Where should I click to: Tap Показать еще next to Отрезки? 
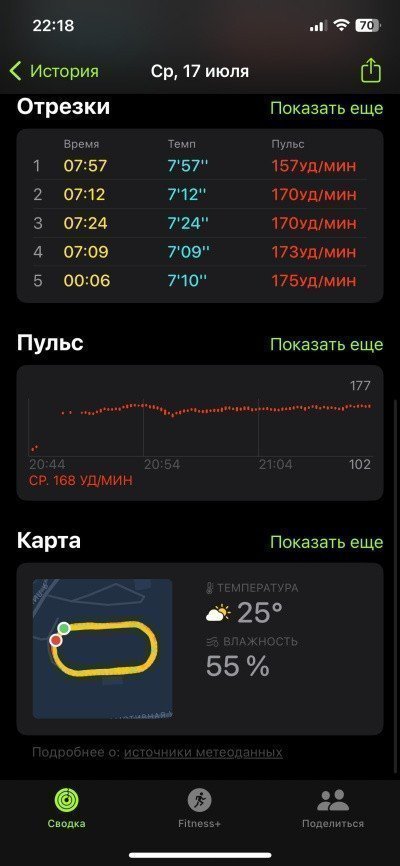(x=326, y=108)
